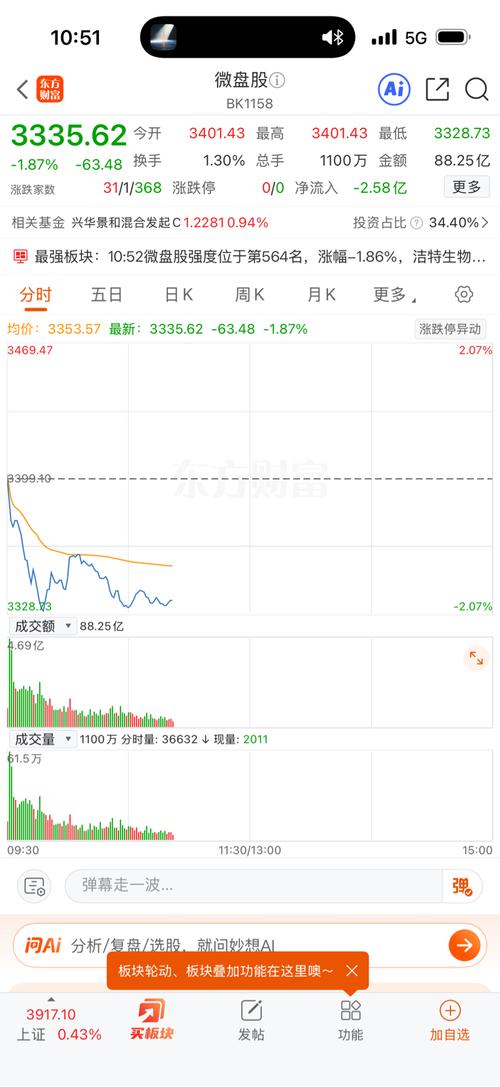The width and height of the screenshot is (500, 1087).
Task: Add this sector via 加自选
Action: [449, 1020]
